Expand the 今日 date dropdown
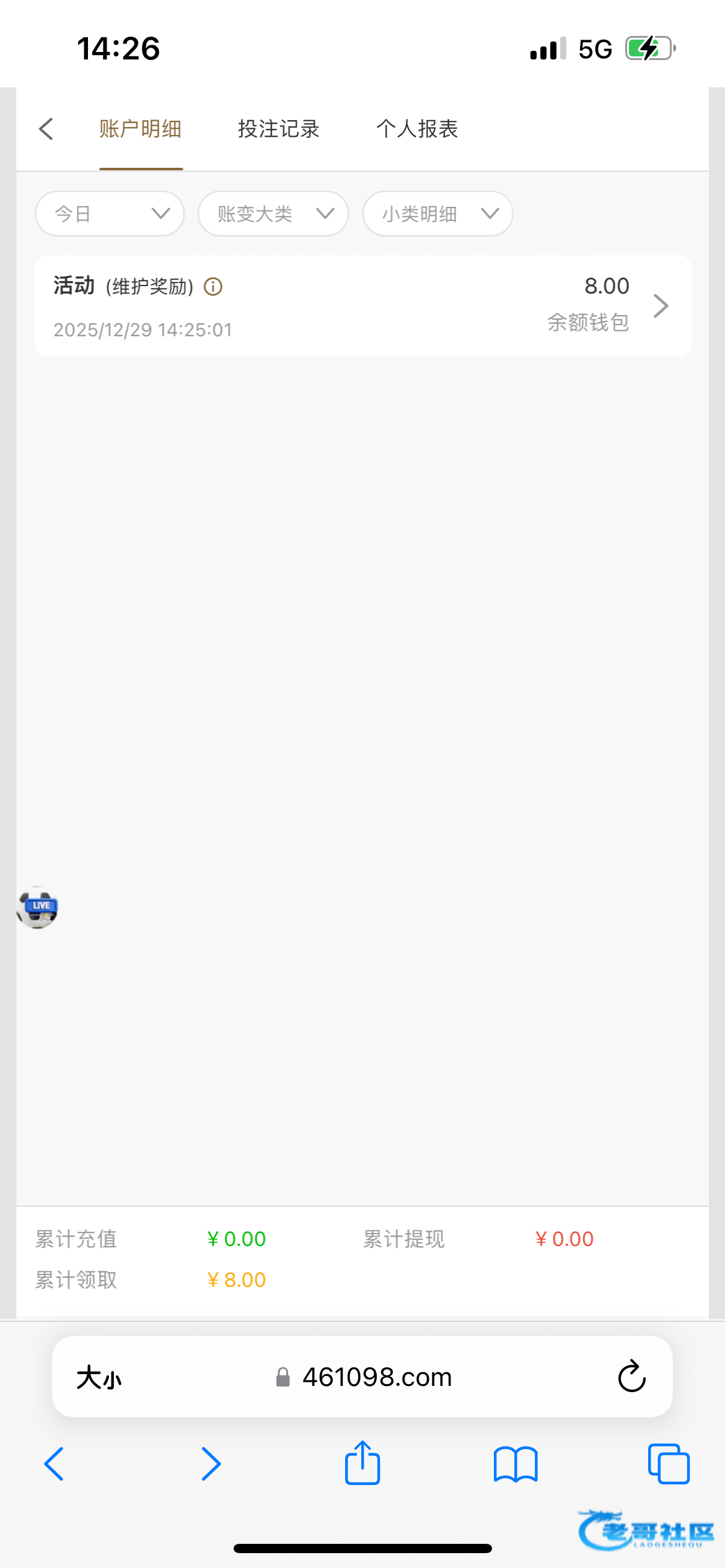The height and width of the screenshot is (1568, 725). click(x=110, y=214)
